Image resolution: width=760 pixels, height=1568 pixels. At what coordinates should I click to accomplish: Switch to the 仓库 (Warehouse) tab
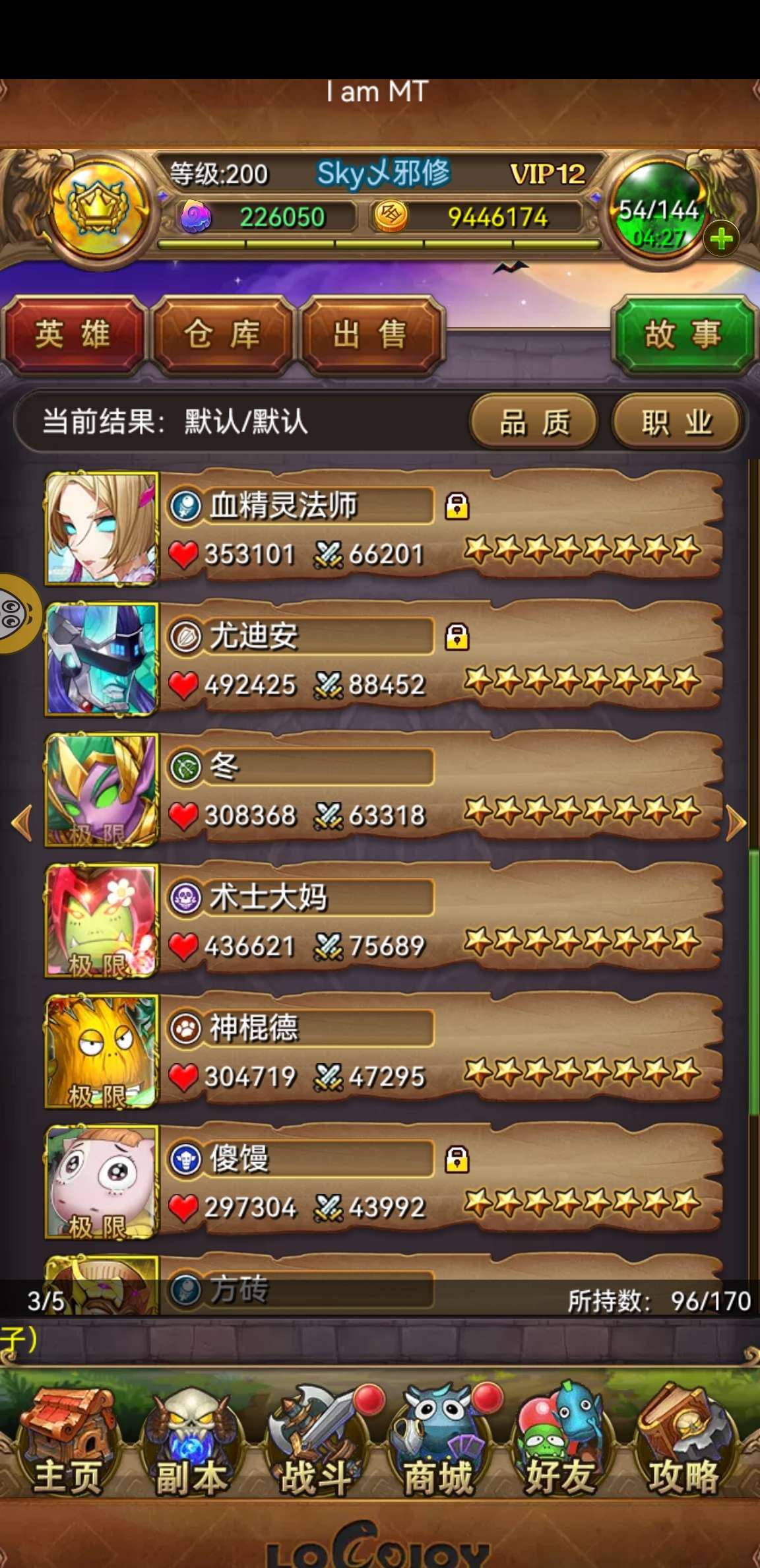(222, 335)
